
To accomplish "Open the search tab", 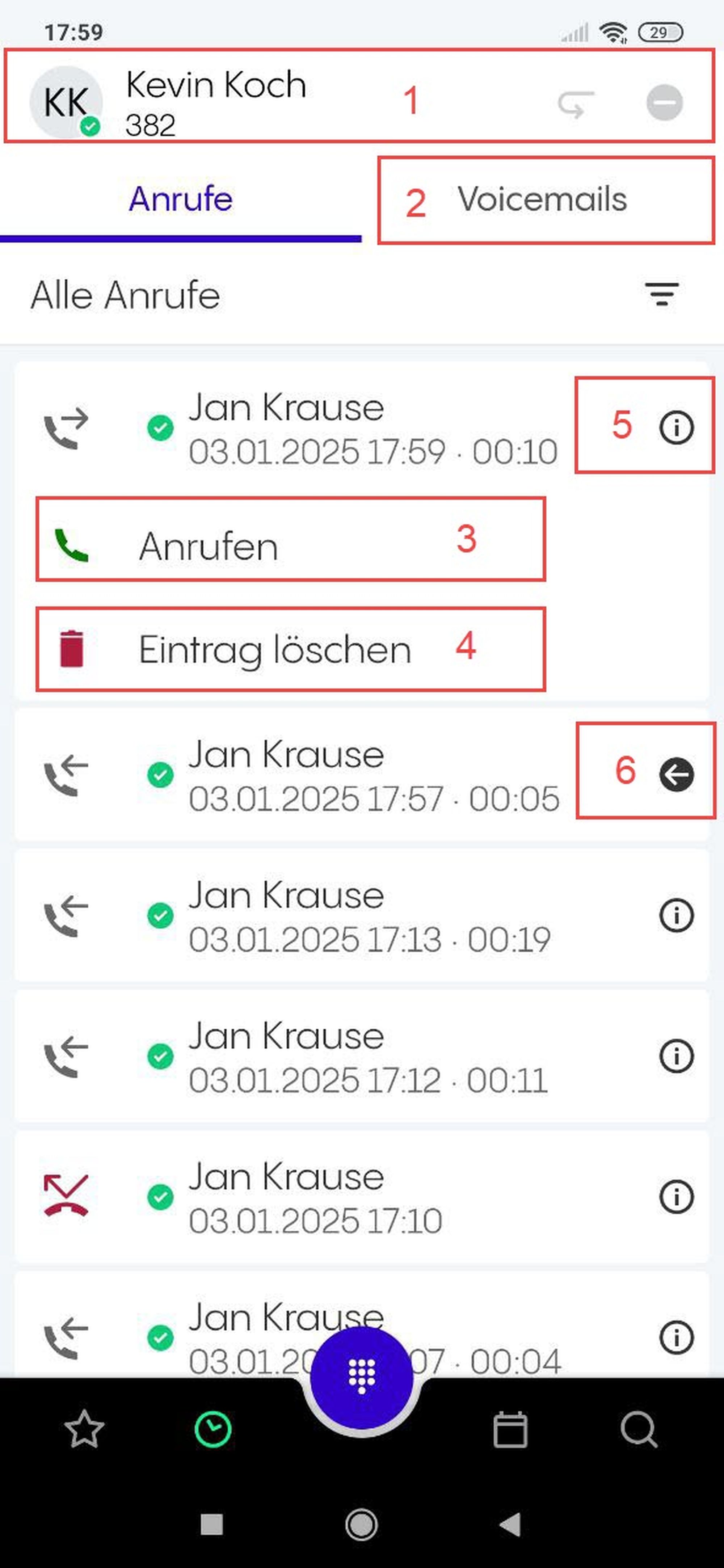I will [x=638, y=1429].
